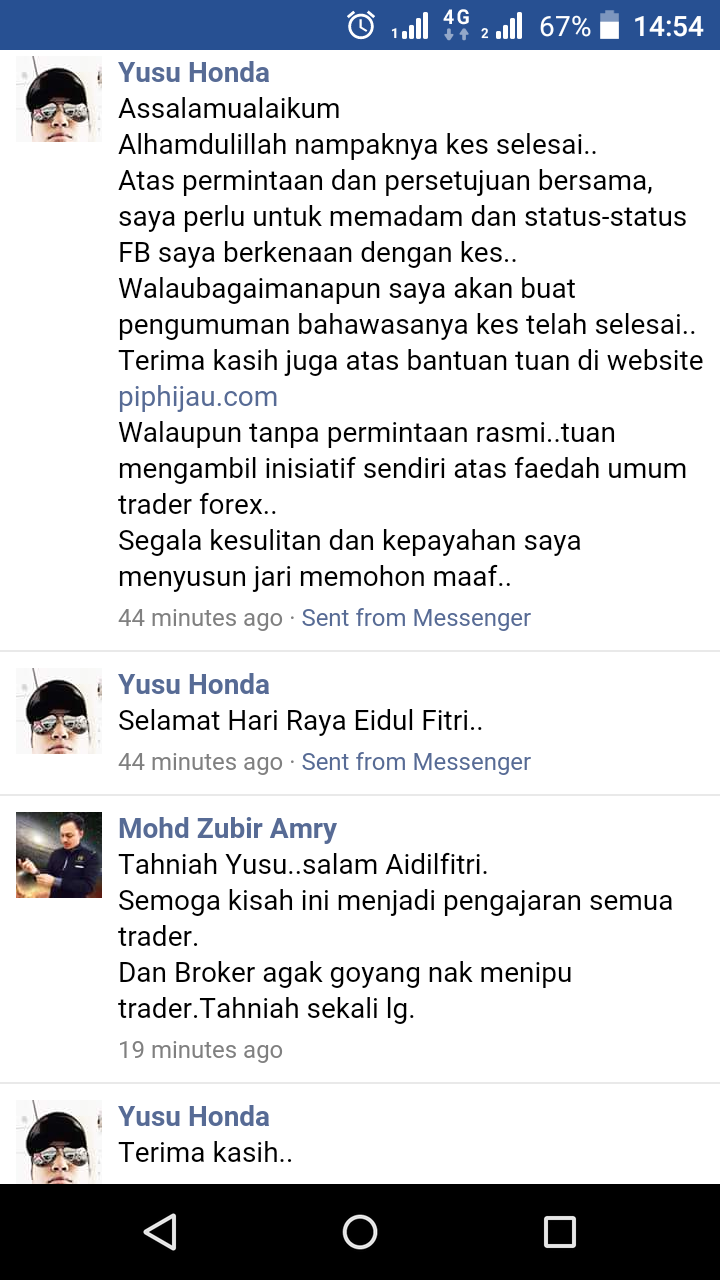Screen dimensions: 720x1280
Task: Open the recent apps overview
Action: 559,1232
